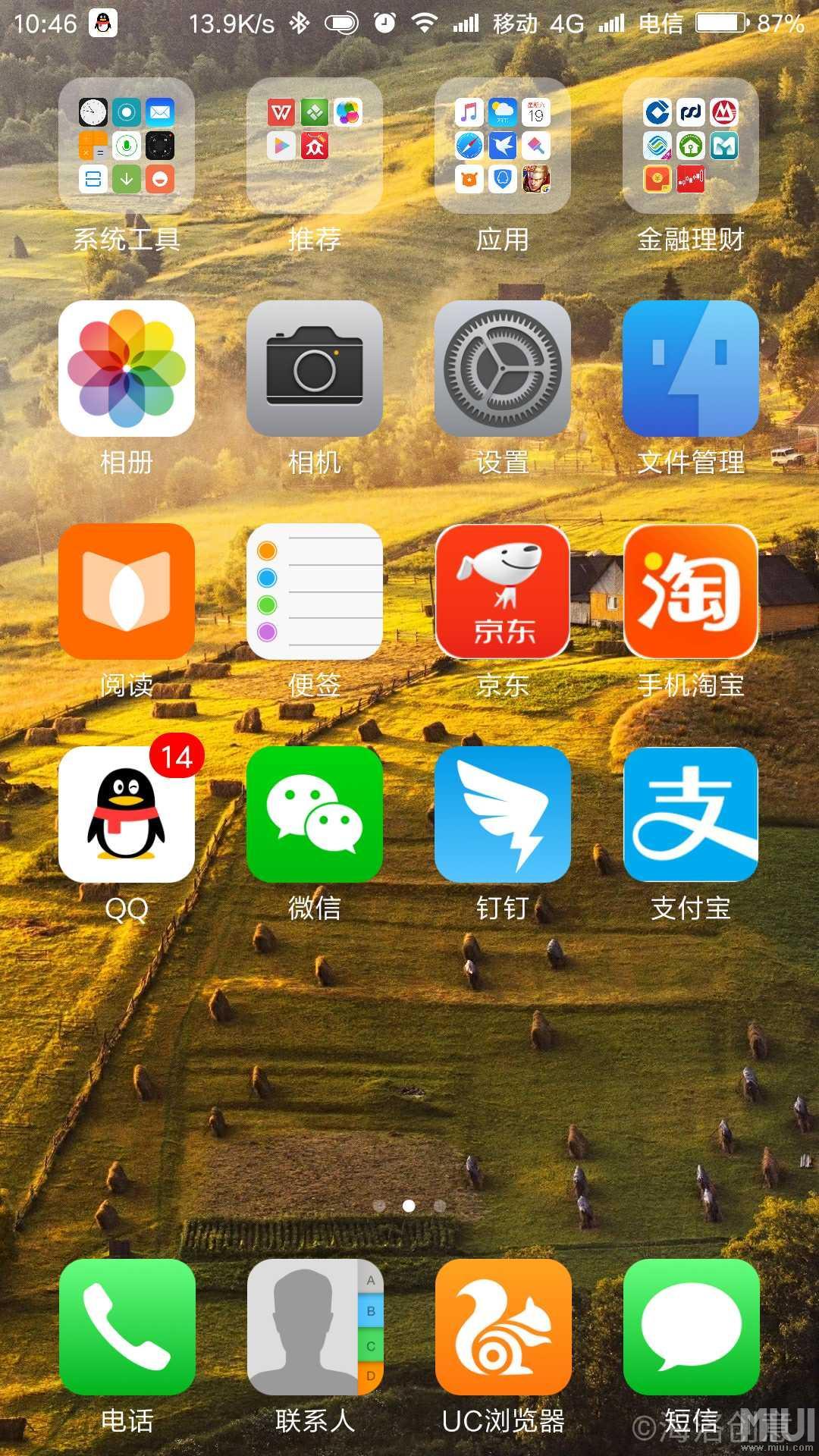
Task: Launch the 微信 WeChat app
Action: (x=315, y=815)
